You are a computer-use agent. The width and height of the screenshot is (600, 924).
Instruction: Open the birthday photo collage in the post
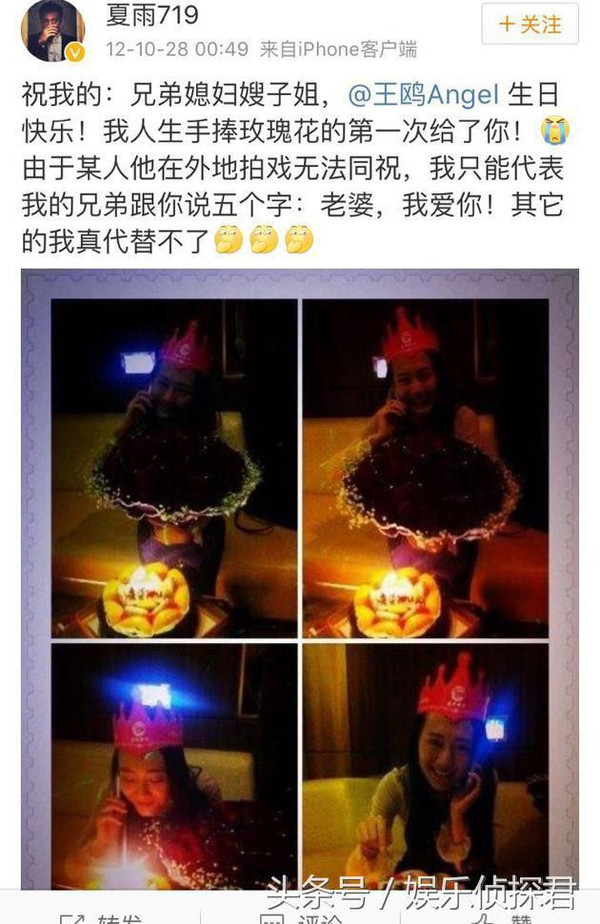[300, 578]
